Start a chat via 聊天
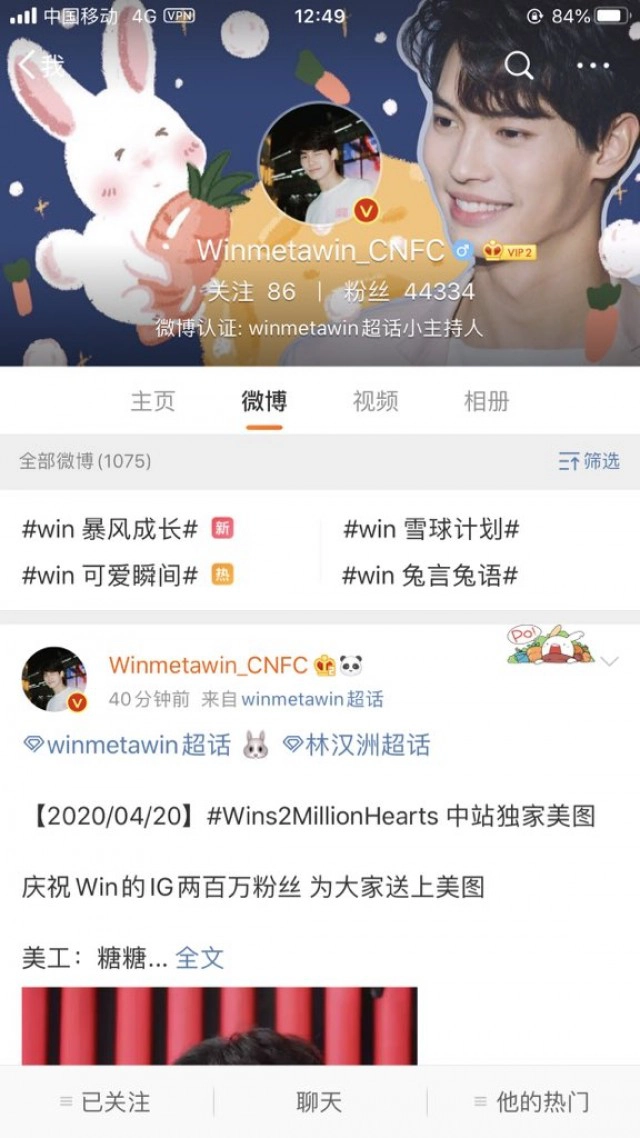The image size is (640, 1138). pos(319,1102)
